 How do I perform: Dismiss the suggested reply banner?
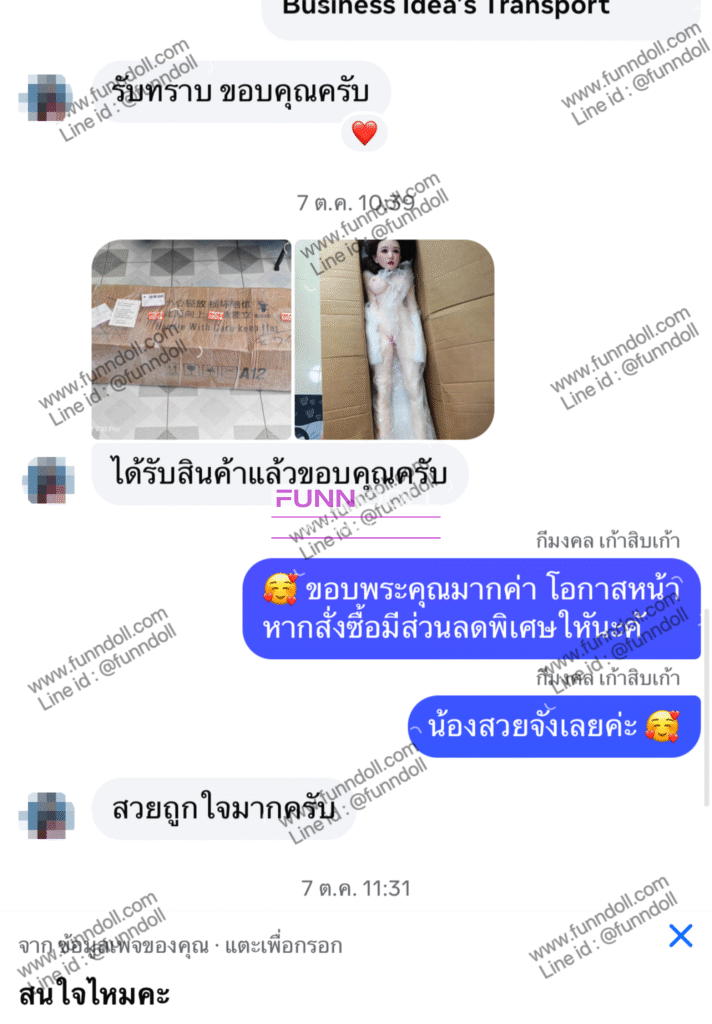coord(680,935)
